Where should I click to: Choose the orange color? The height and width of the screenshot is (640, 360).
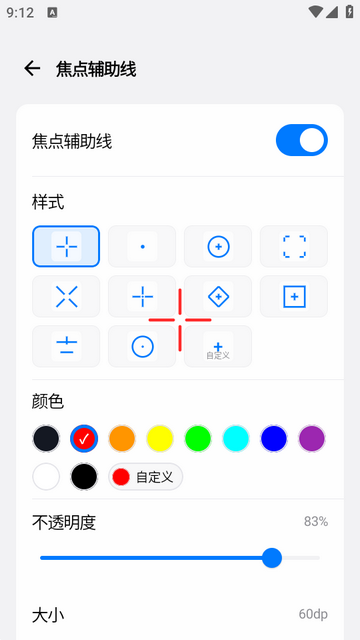tap(122, 438)
